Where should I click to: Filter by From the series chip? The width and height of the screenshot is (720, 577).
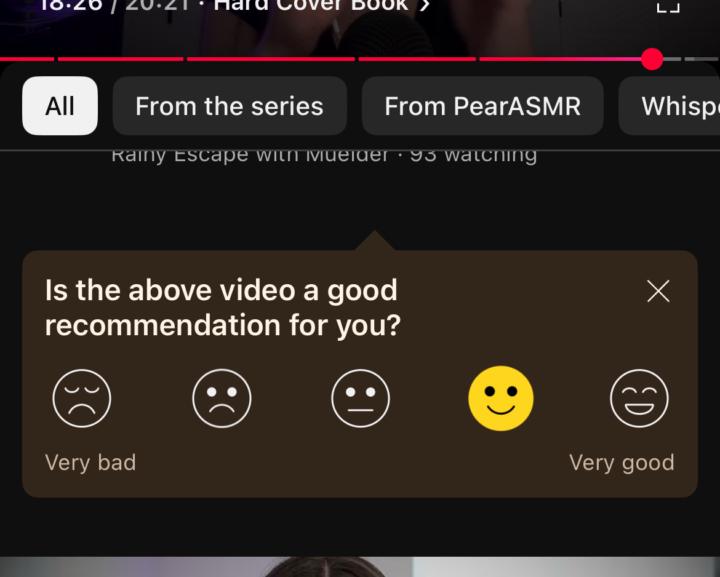229,106
